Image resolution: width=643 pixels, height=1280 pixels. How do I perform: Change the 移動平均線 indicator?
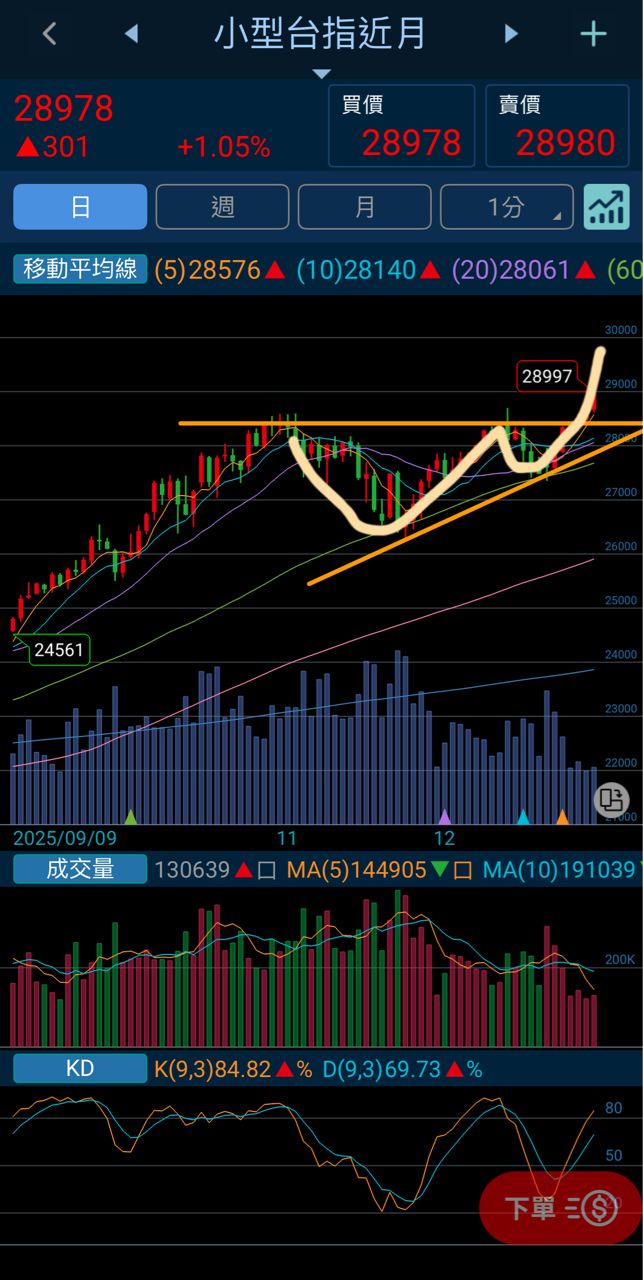click(x=80, y=269)
